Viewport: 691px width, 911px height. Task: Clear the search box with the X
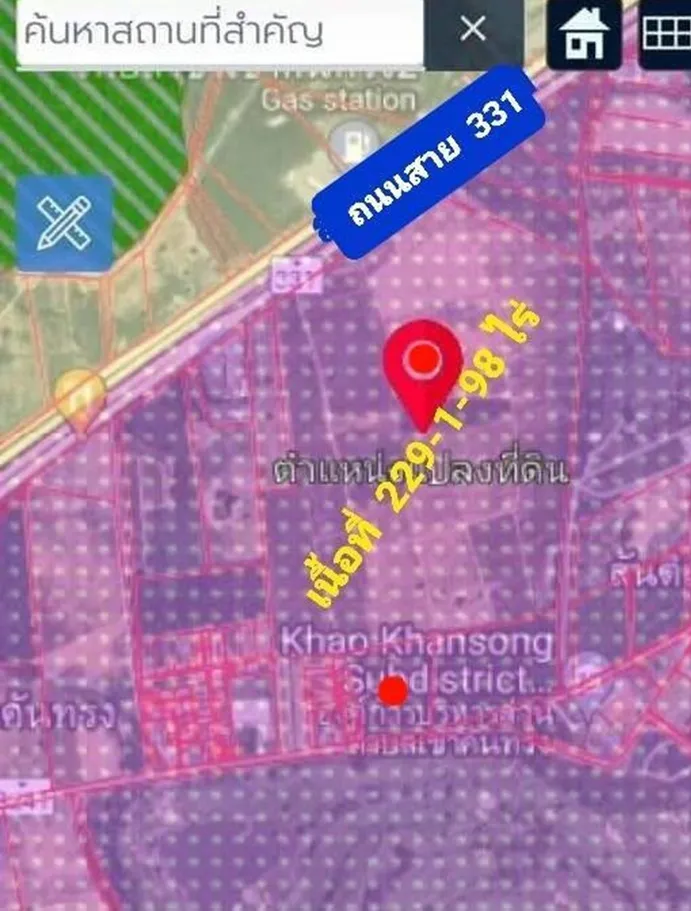tap(473, 30)
